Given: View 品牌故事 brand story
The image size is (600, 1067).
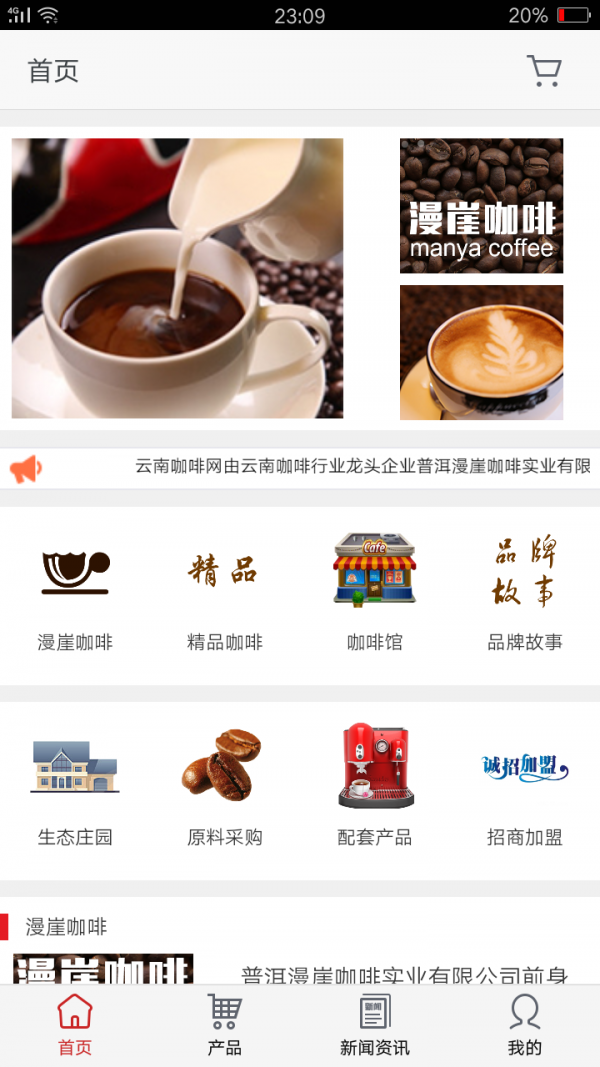Looking at the screenshot, I should pyautogui.click(x=525, y=595).
